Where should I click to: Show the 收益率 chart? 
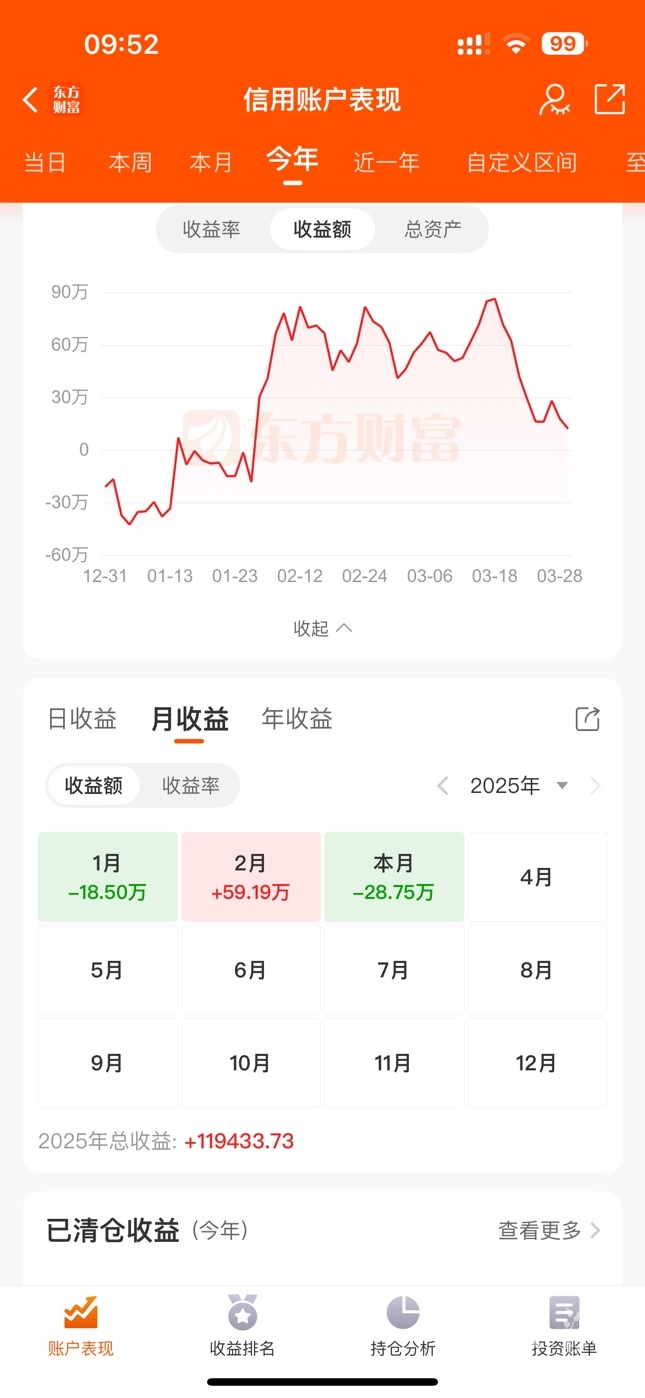tap(212, 229)
